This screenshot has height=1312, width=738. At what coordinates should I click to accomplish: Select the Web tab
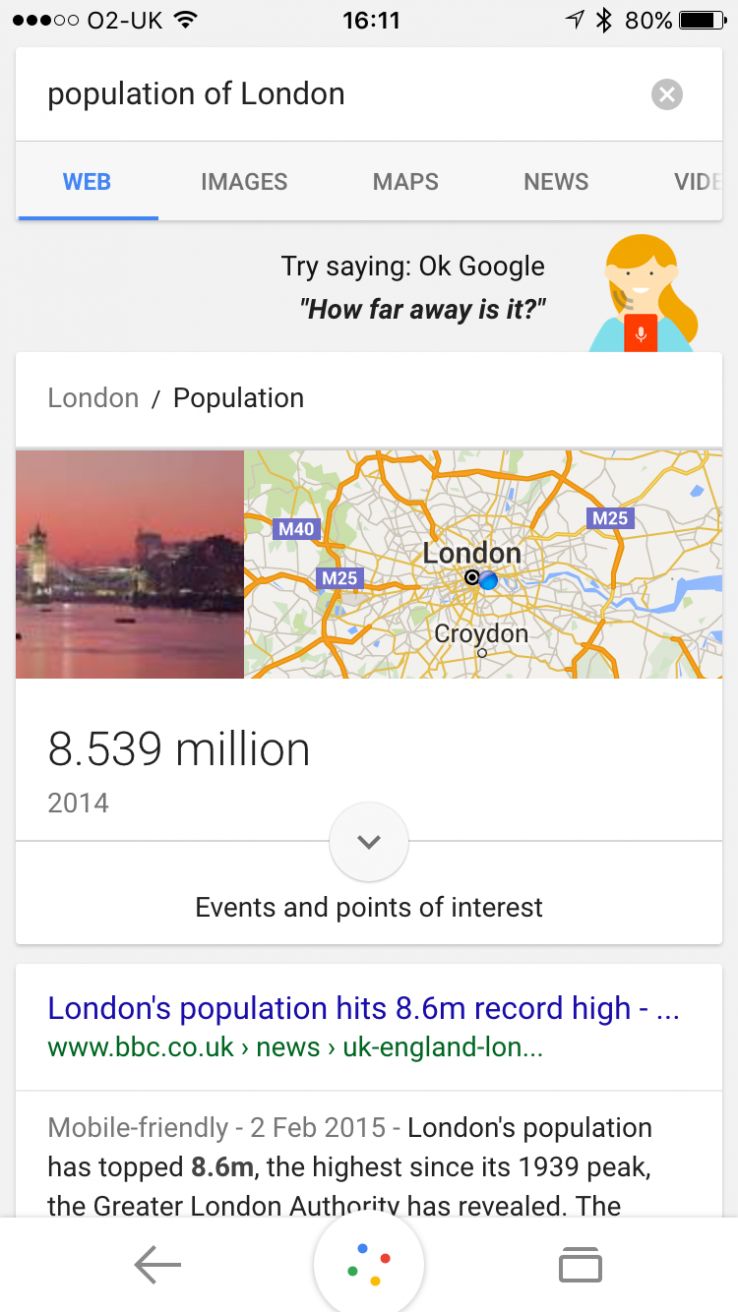87,182
